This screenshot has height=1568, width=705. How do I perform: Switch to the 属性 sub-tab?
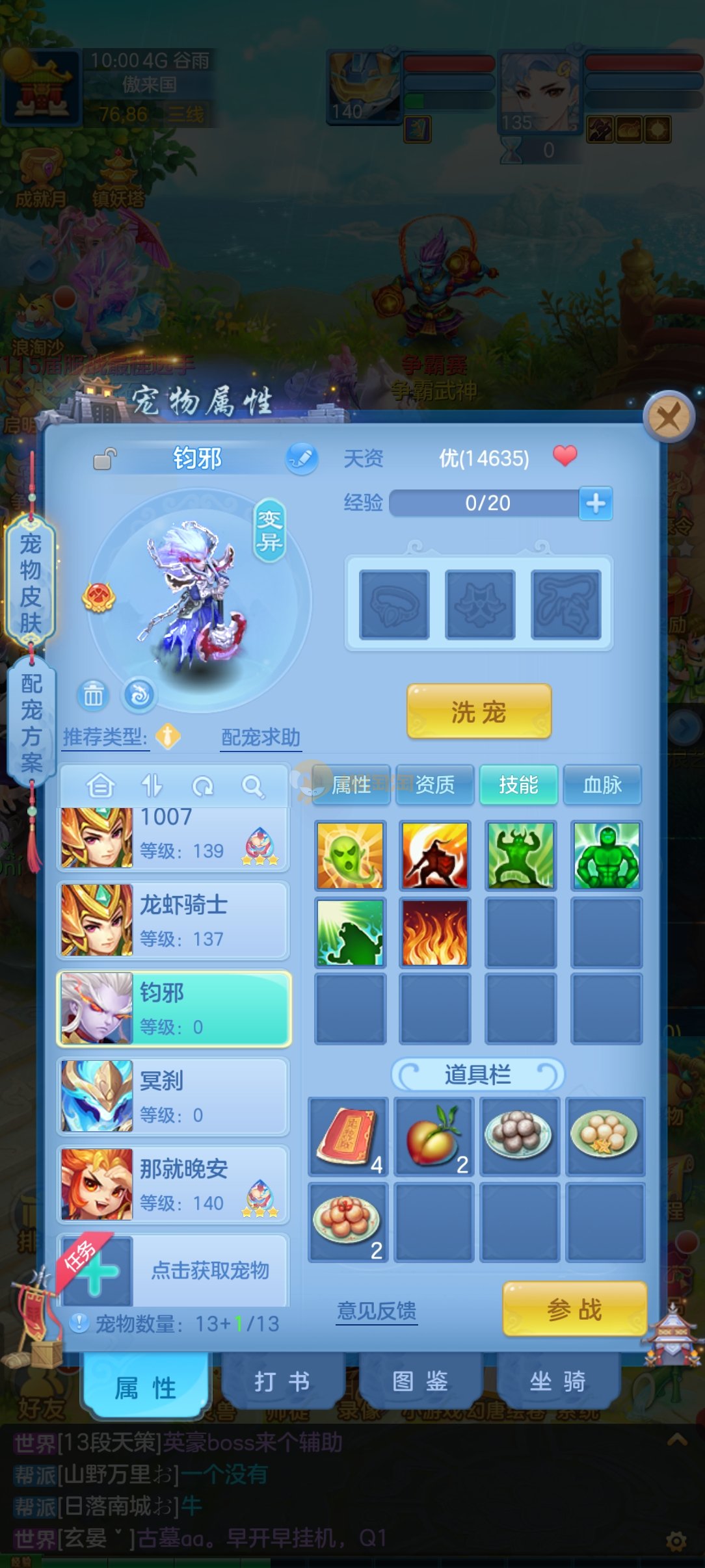[x=351, y=785]
